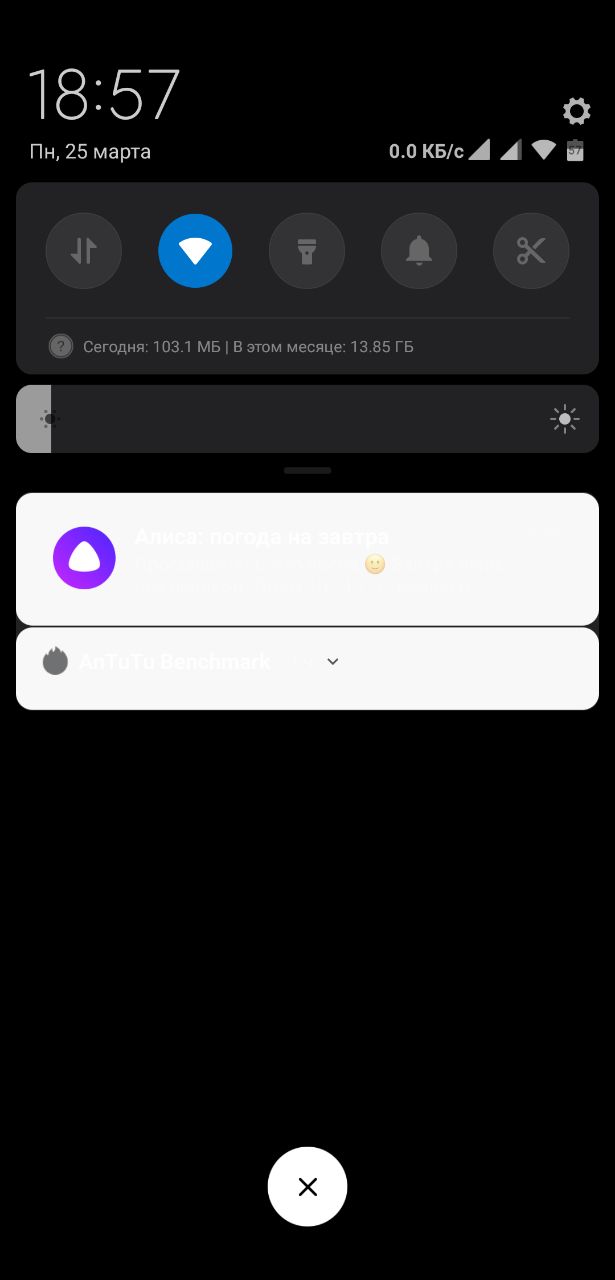This screenshot has height=1280, width=615.
Task: Clear all notifications with the X button
Action: [307, 1186]
